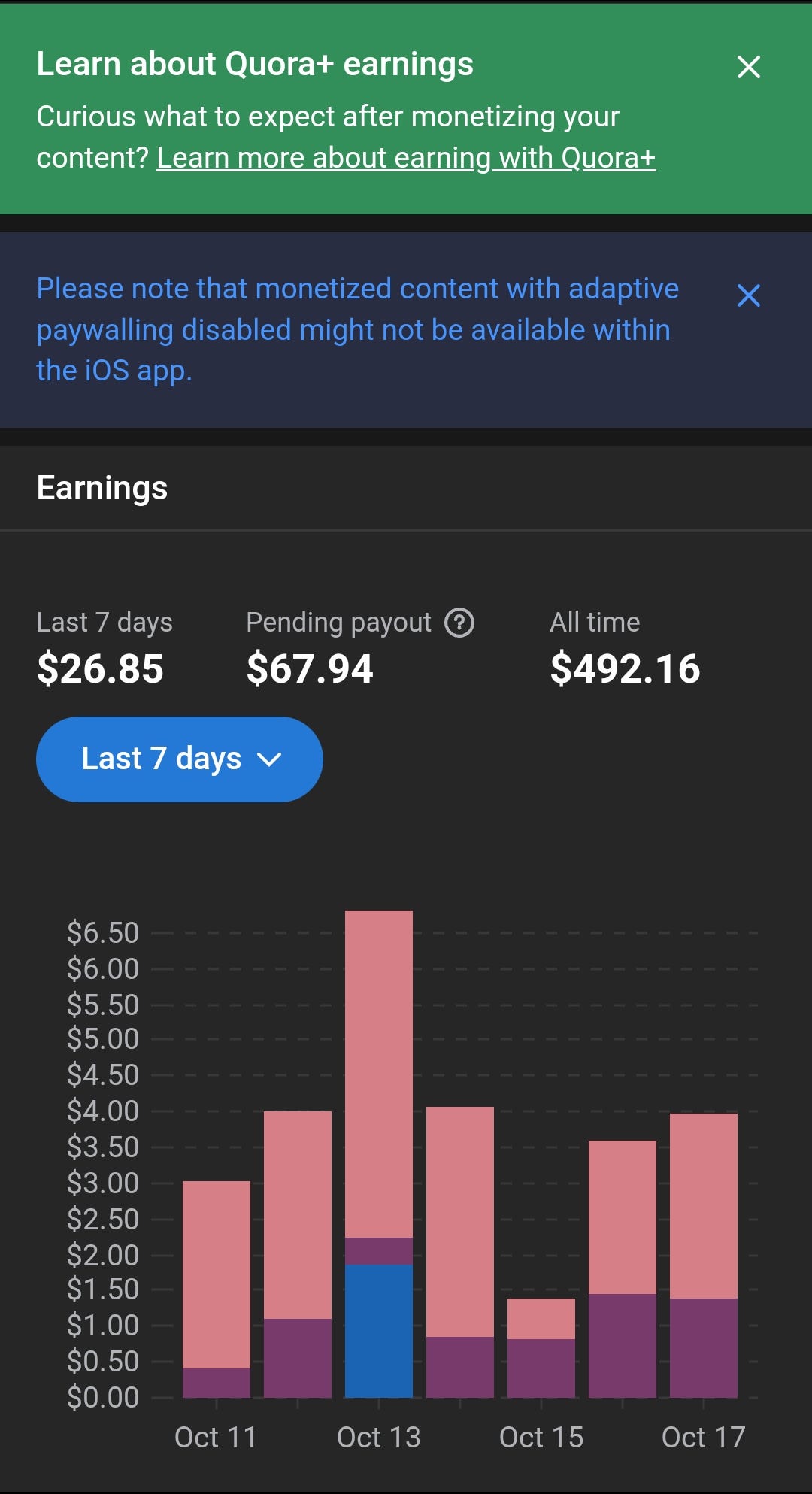Click the purple segment of the Oct 16 bar

pyautogui.click(x=621, y=1346)
